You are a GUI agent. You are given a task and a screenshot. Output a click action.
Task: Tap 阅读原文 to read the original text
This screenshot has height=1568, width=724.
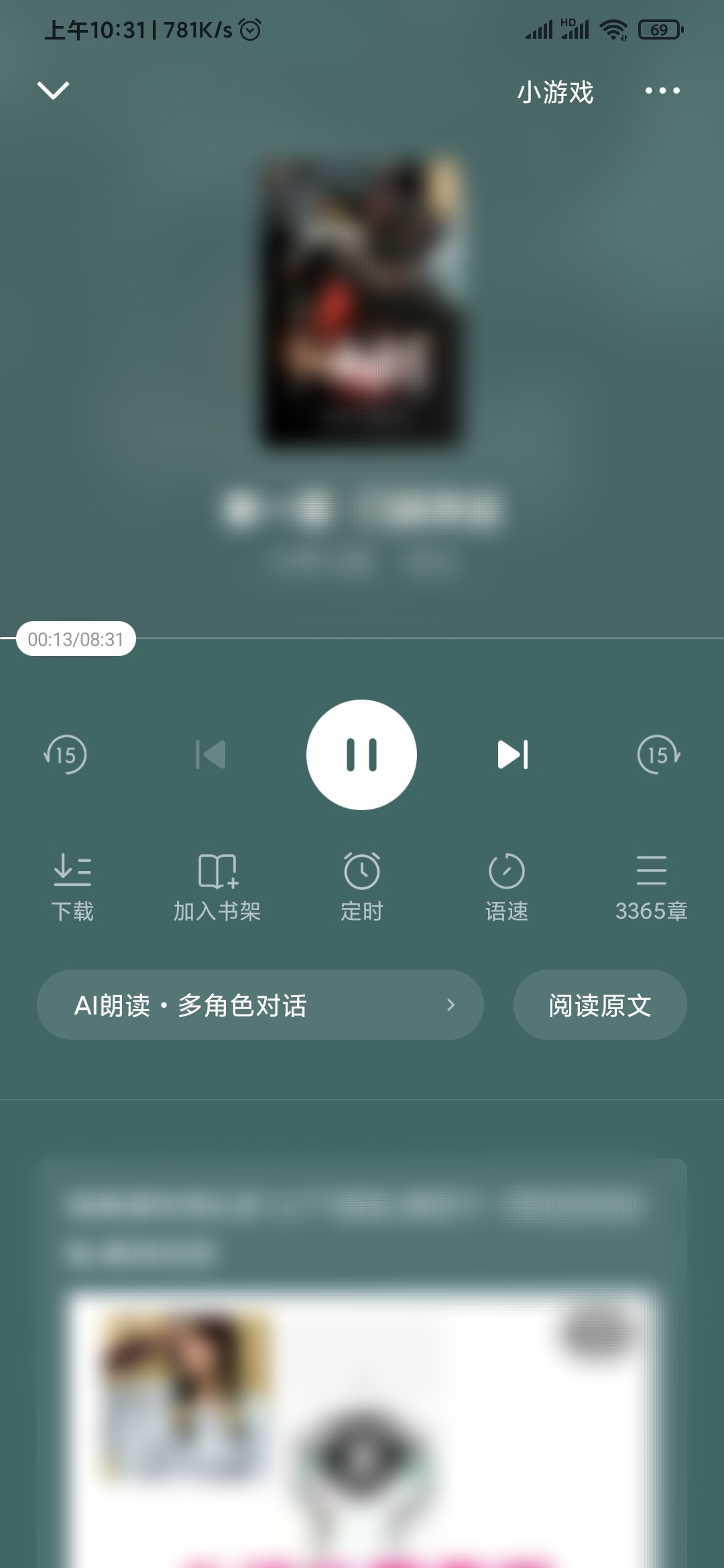600,1005
